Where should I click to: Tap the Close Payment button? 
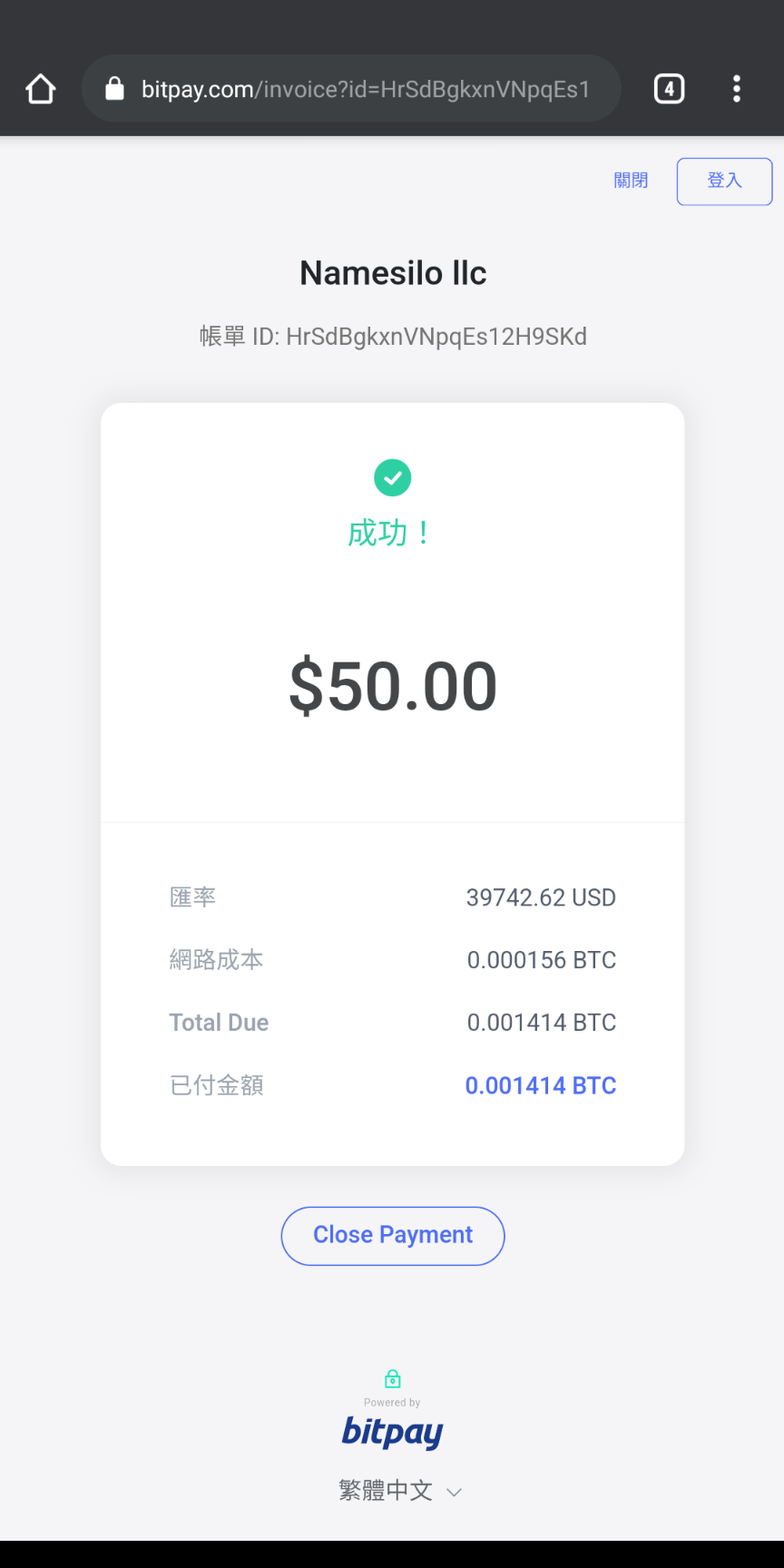pos(393,1235)
